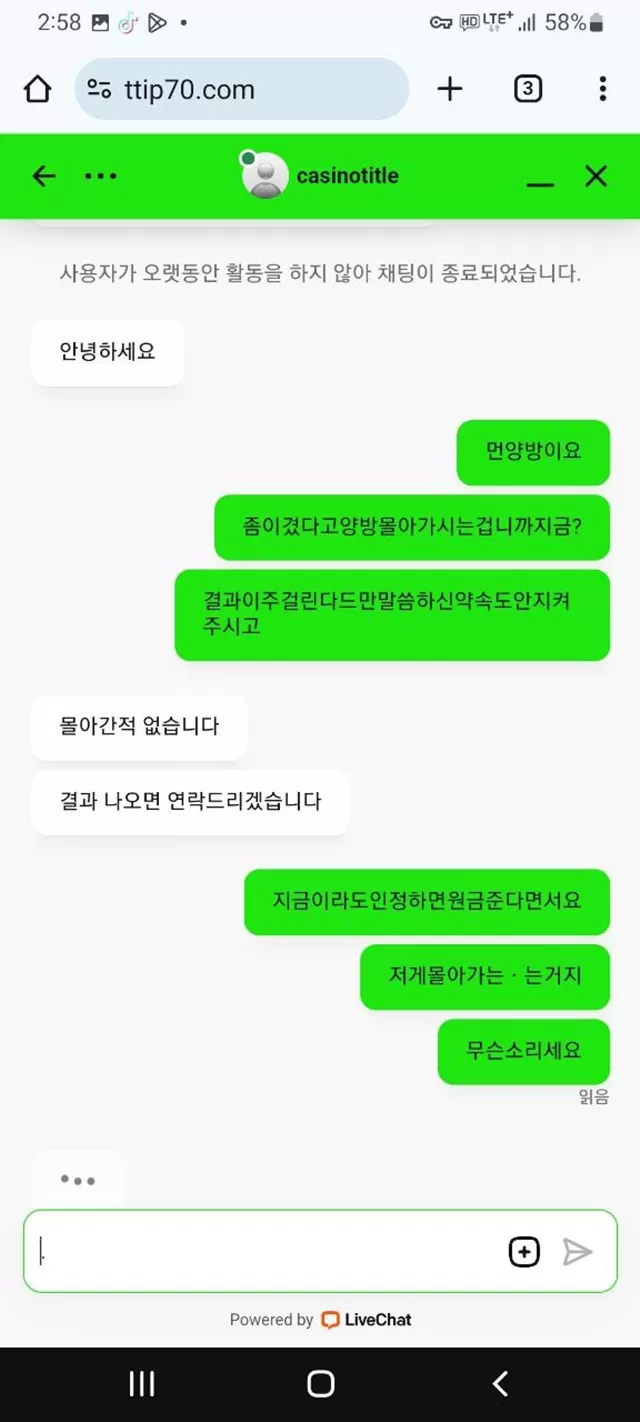Go back using the chat header arrow
Viewport: 640px width, 1422px height.
[x=44, y=177]
